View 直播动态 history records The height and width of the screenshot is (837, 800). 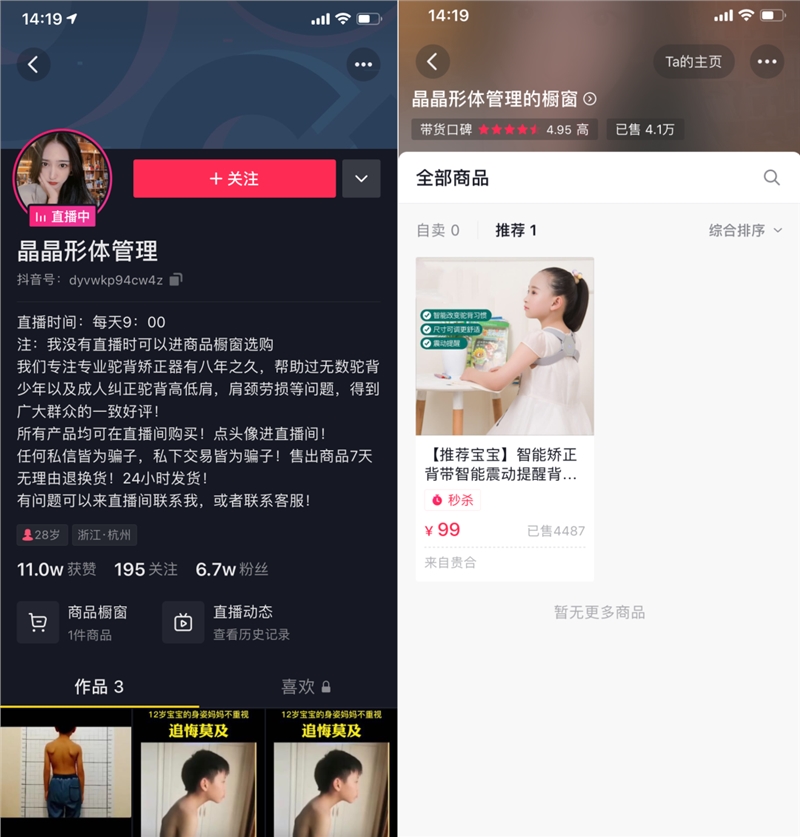click(229, 622)
